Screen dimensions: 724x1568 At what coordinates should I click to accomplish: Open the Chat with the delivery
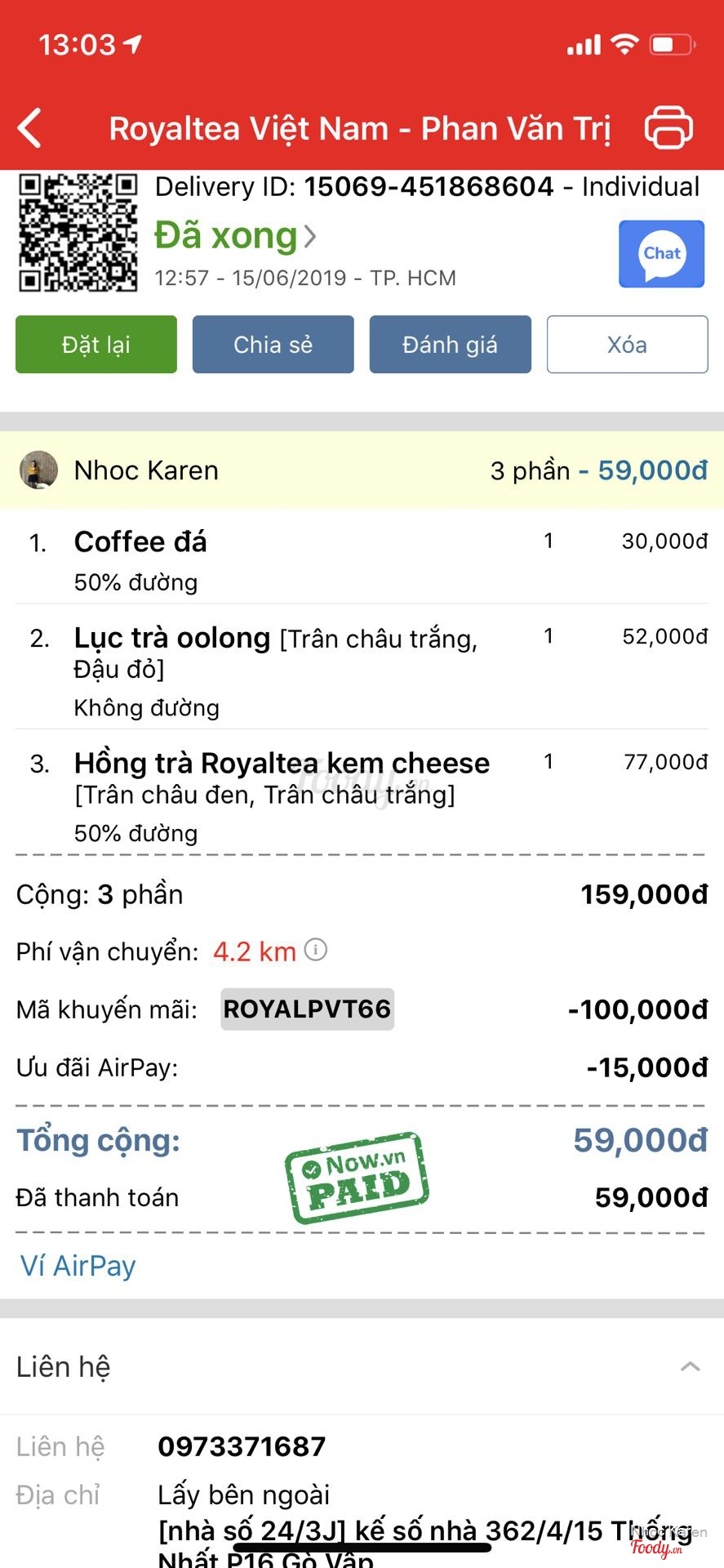pos(661,254)
